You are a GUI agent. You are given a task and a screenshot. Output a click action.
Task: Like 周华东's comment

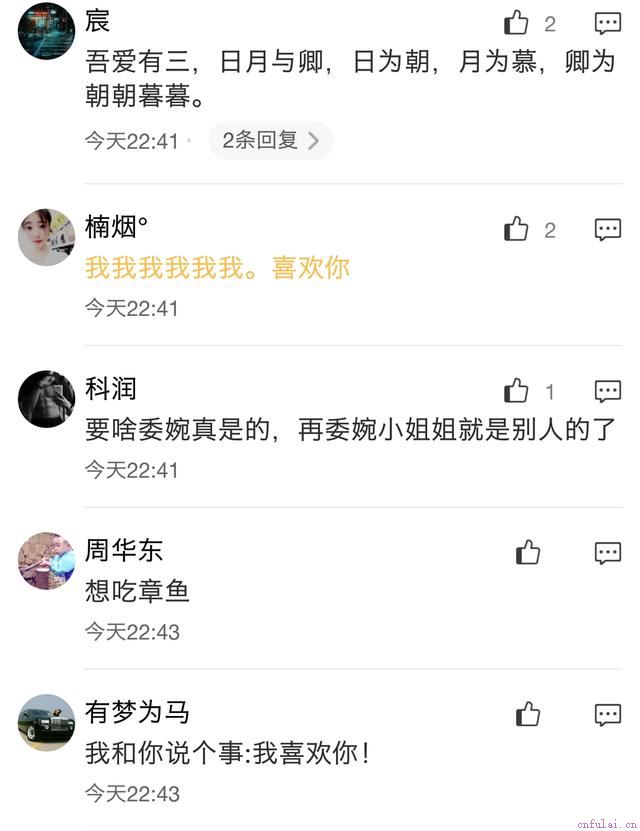click(528, 553)
